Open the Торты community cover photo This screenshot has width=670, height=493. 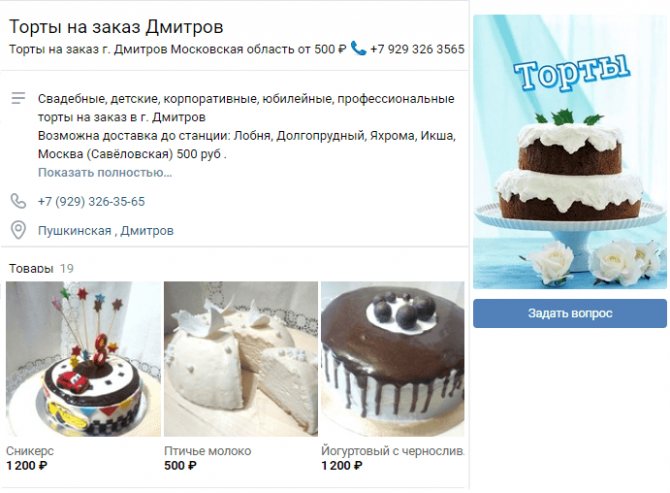569,151
